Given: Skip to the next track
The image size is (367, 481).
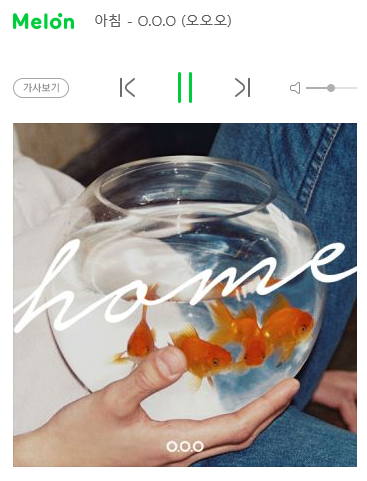Looking at the screenshot, I should coord(242,88).
